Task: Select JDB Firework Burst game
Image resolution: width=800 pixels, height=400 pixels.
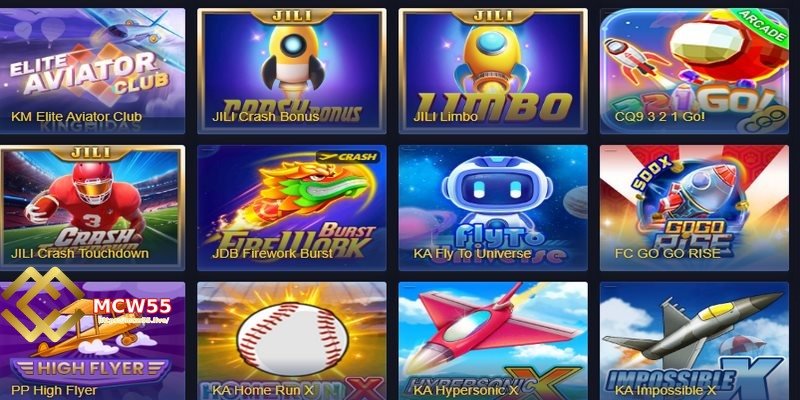Action: point(291,205)
